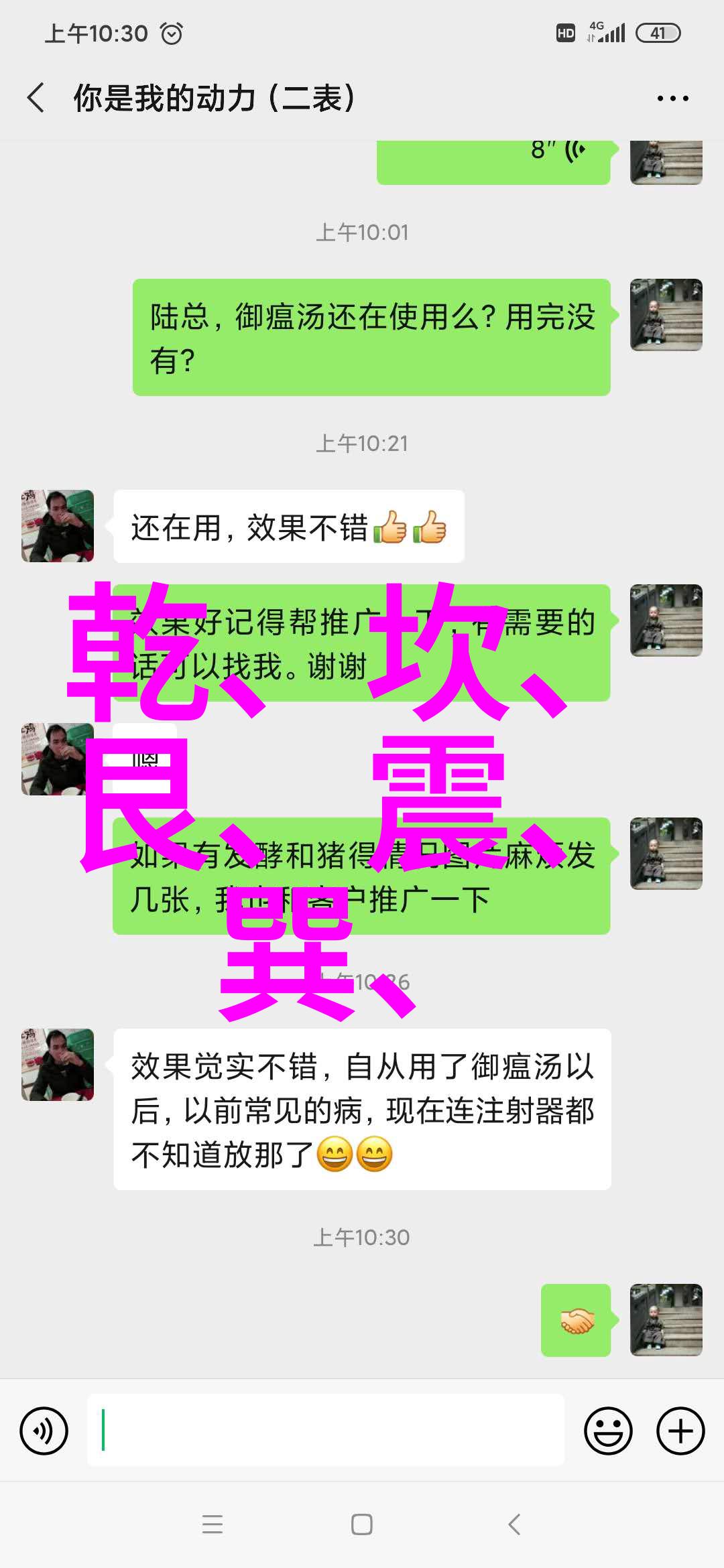Image resolution: width=724 pixels, height=1568 pixels.
Task: Open sender avatar beside 还在用，效果不错
Action: 58,526
